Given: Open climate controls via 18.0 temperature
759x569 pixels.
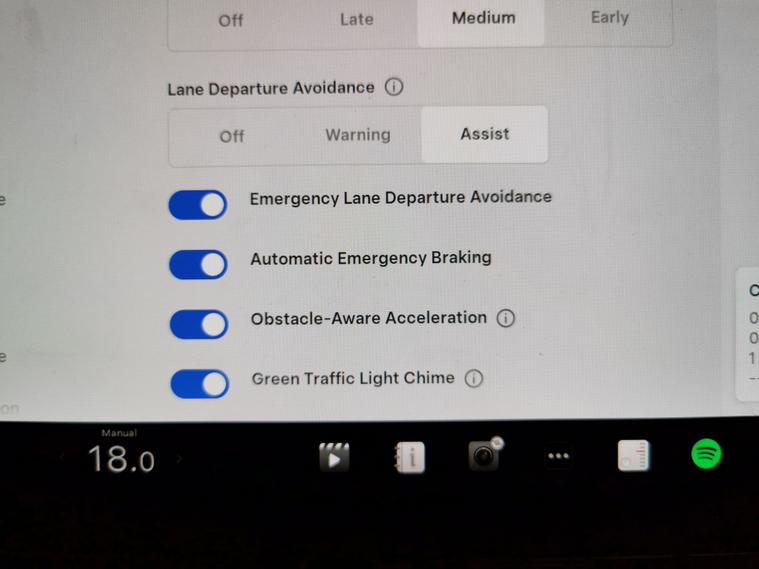Looking at the screenshot, I should tap(120, 460).
